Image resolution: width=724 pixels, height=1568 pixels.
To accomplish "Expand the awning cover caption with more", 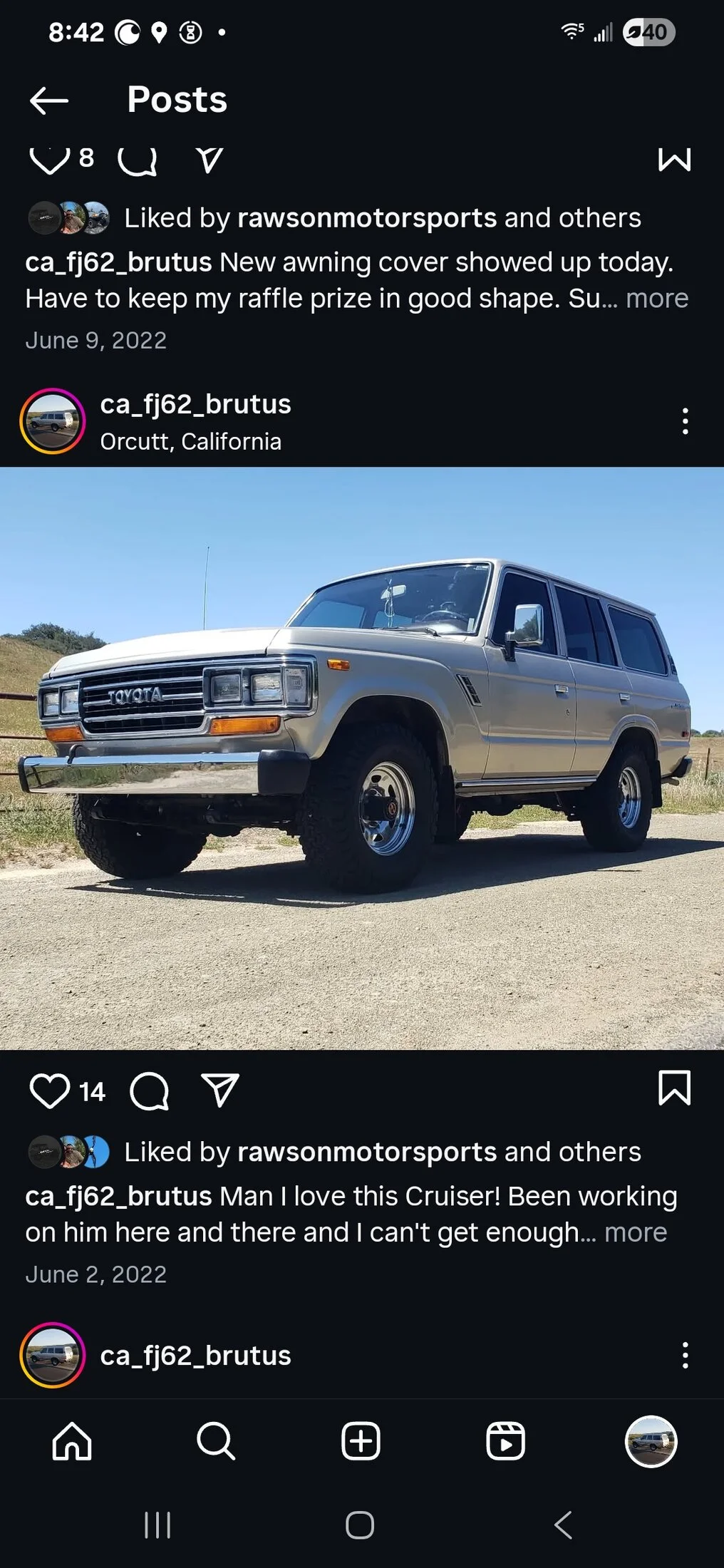I will pos(656,298).
